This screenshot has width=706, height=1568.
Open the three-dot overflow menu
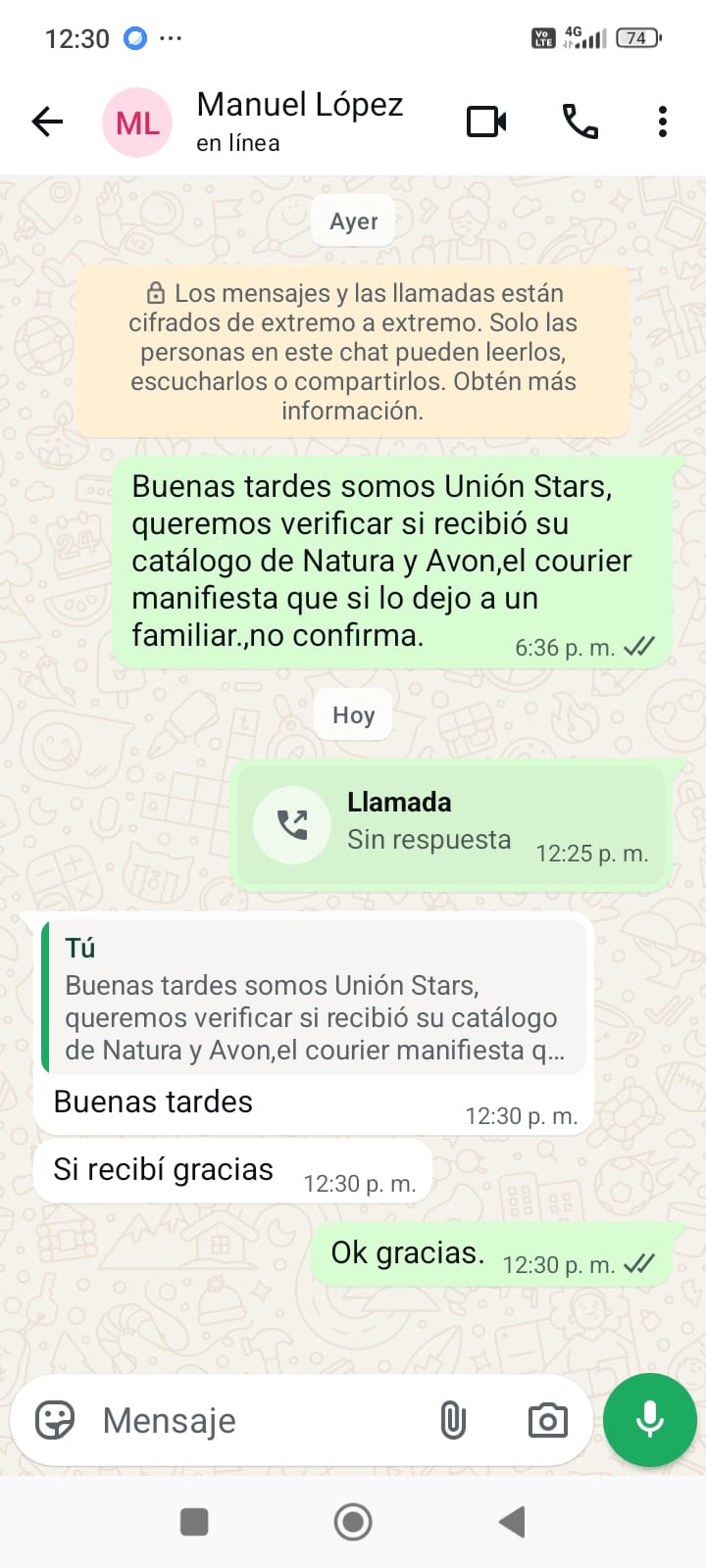click(663, 122)
